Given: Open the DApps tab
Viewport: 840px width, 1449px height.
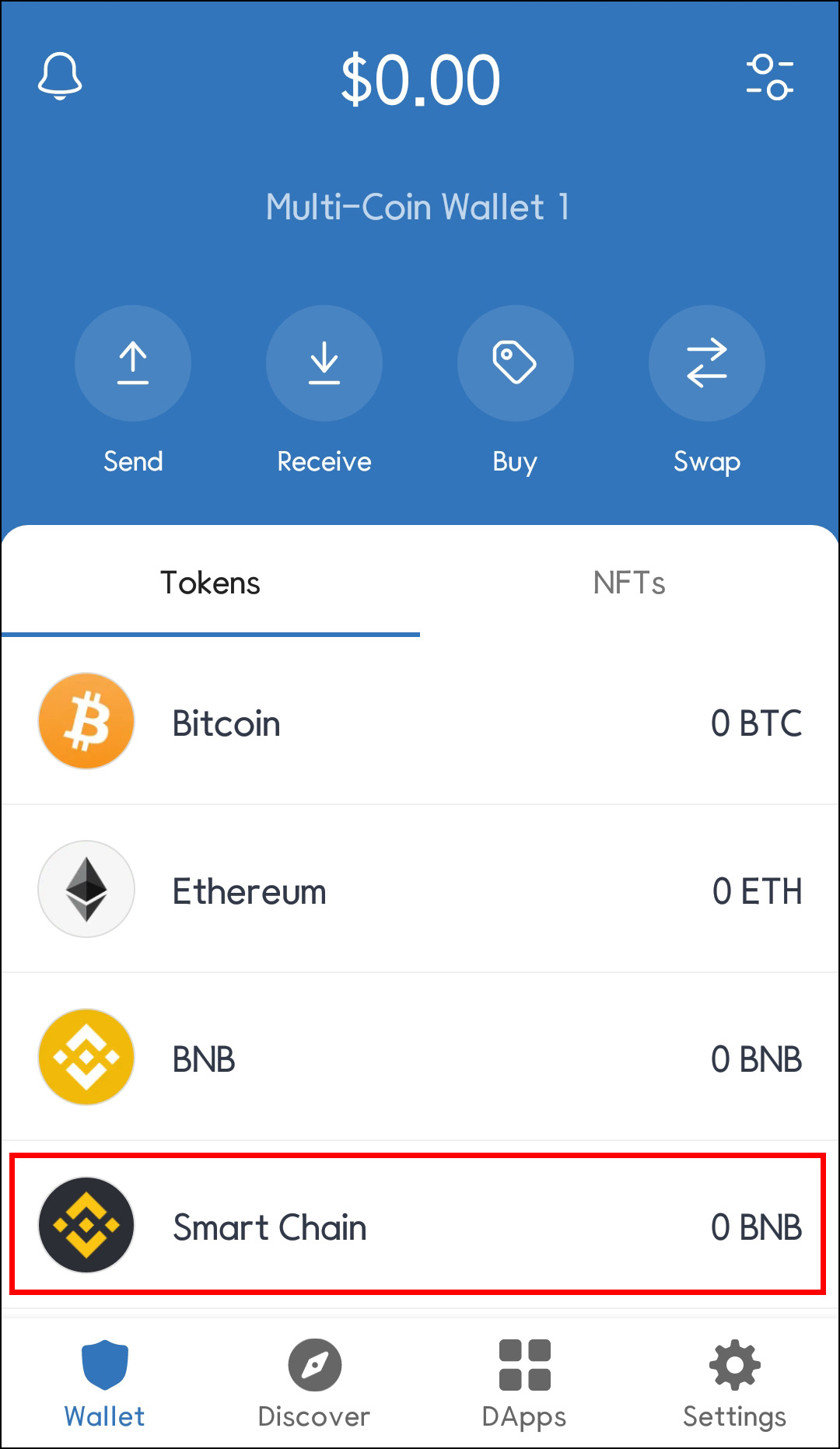Looking at the screenshot, I should click(524, 1383).
